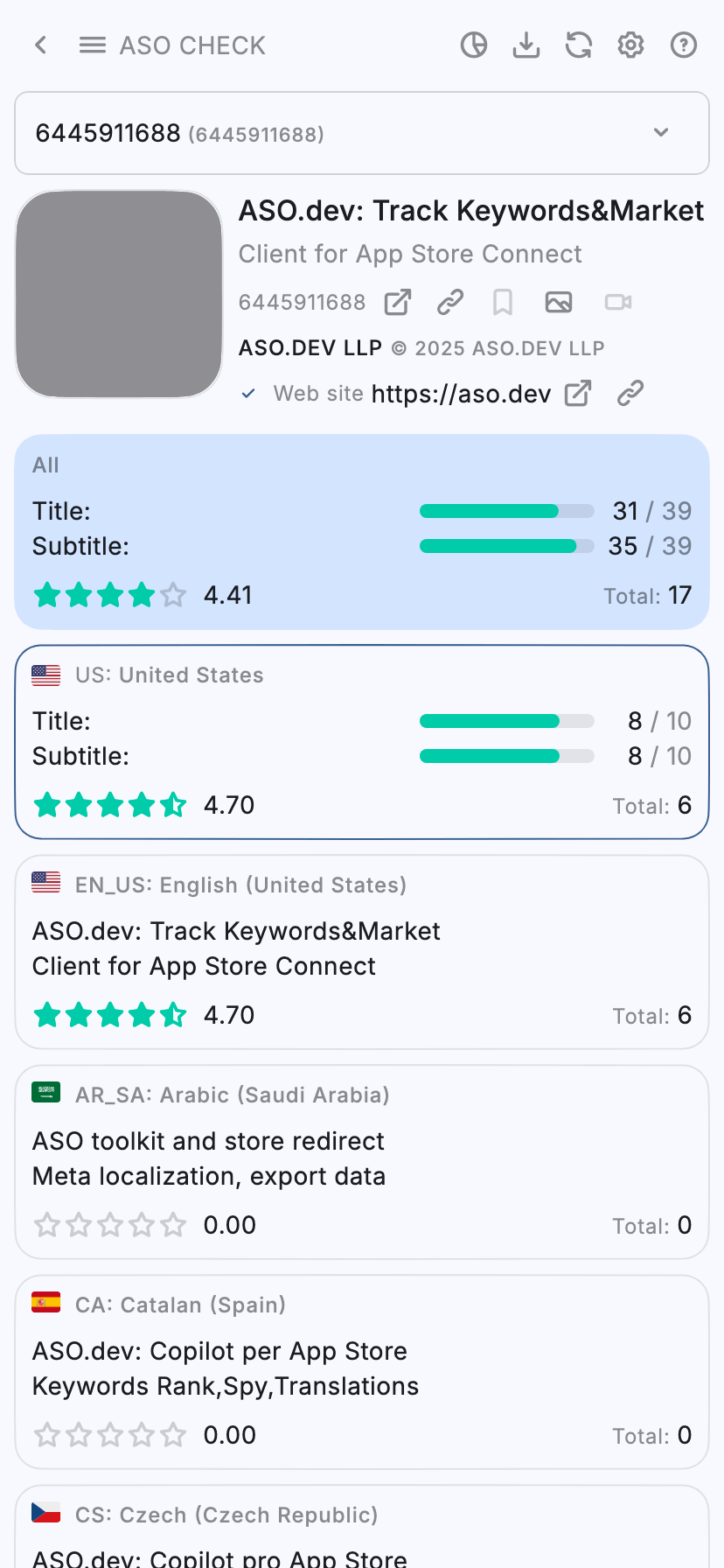This screenshot has height=1568, width=724.
Task: Open the hamburger navigation menu
Action: pyautogui.click(x=92, y=45)
